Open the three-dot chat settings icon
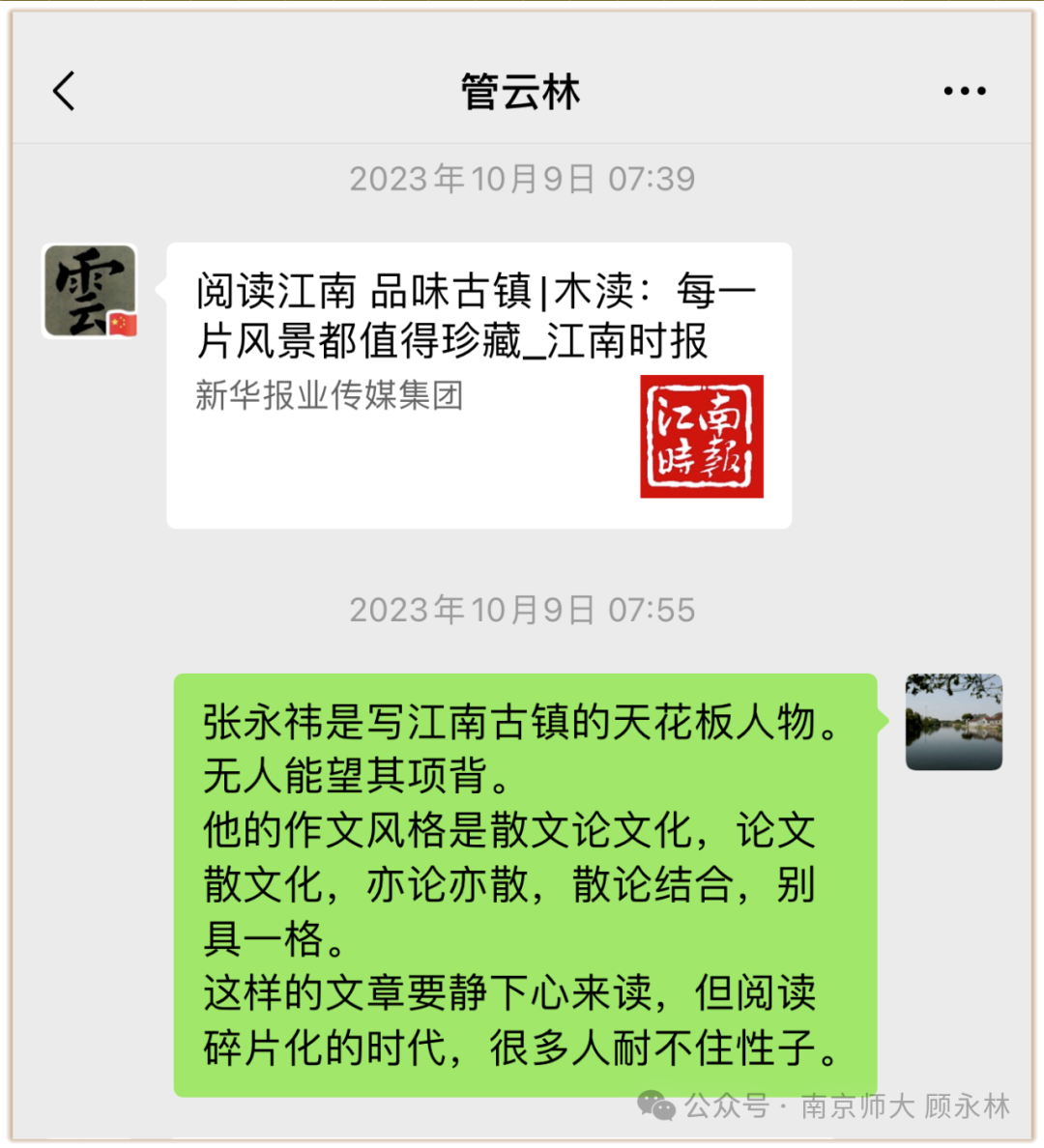This screenshot has width=1044, height=1148. point(963,90)
